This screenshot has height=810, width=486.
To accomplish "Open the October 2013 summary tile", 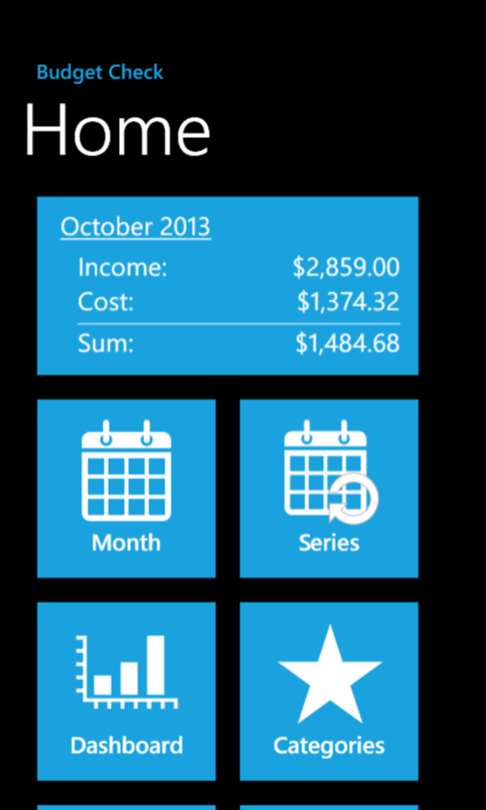I will click(228, 286).
